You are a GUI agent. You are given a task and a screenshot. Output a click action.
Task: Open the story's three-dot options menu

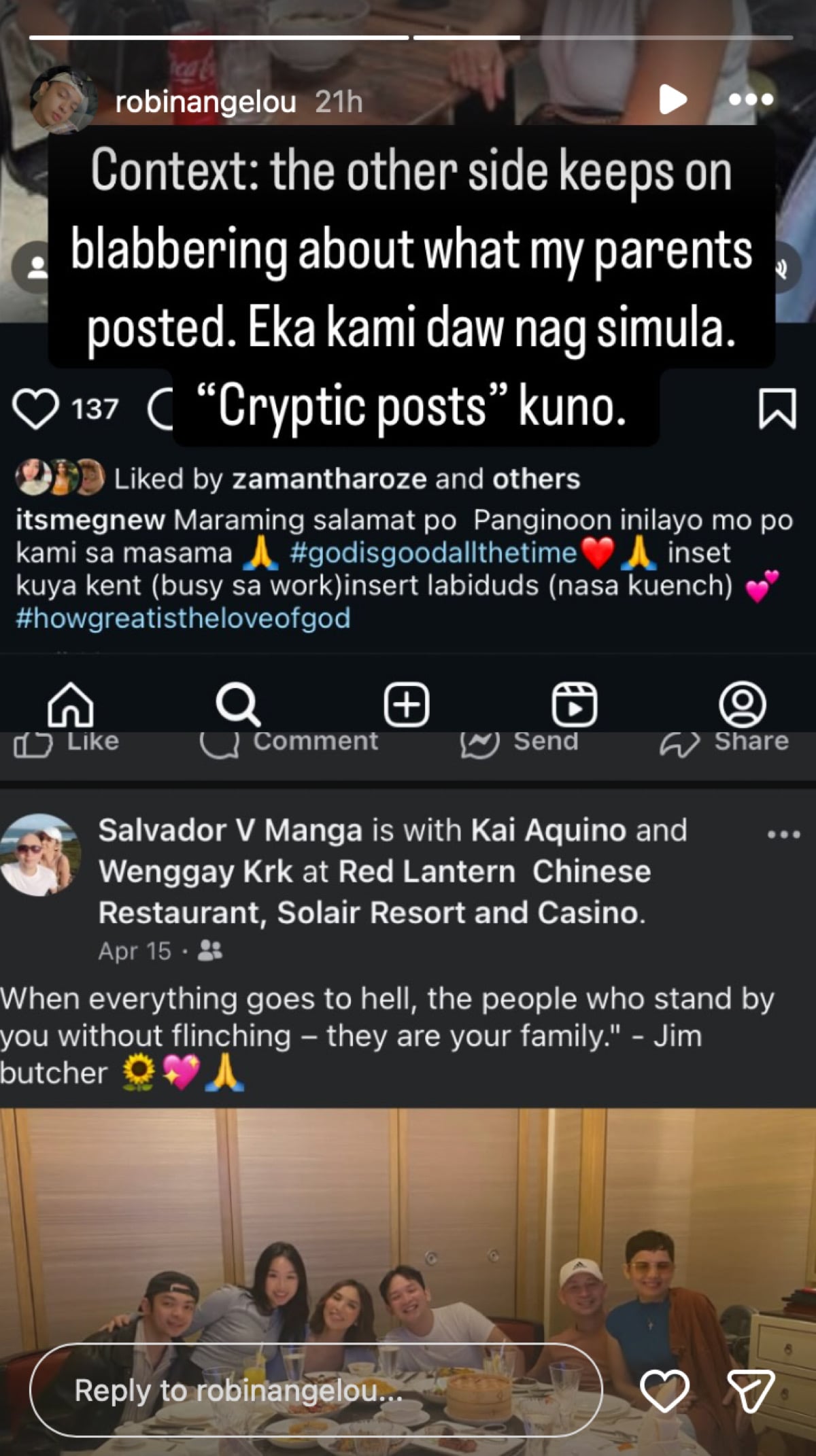750,99
